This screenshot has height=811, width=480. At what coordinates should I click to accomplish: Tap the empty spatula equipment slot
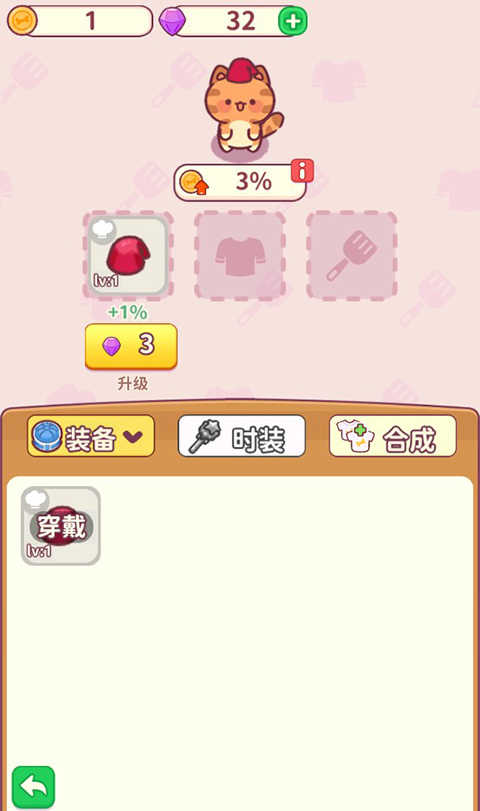tap(352, 256)
